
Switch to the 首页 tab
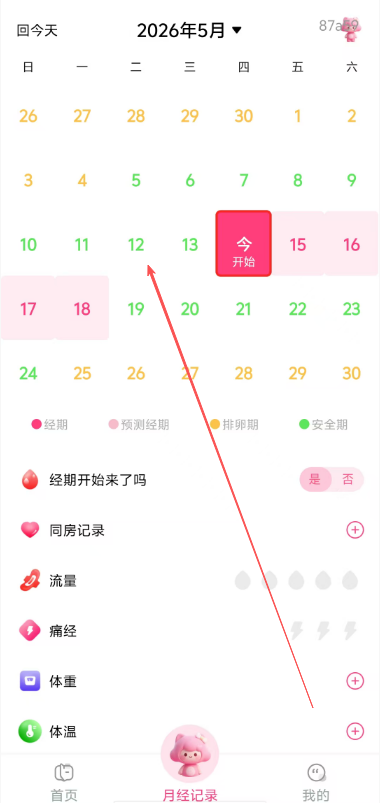point(64,781)
